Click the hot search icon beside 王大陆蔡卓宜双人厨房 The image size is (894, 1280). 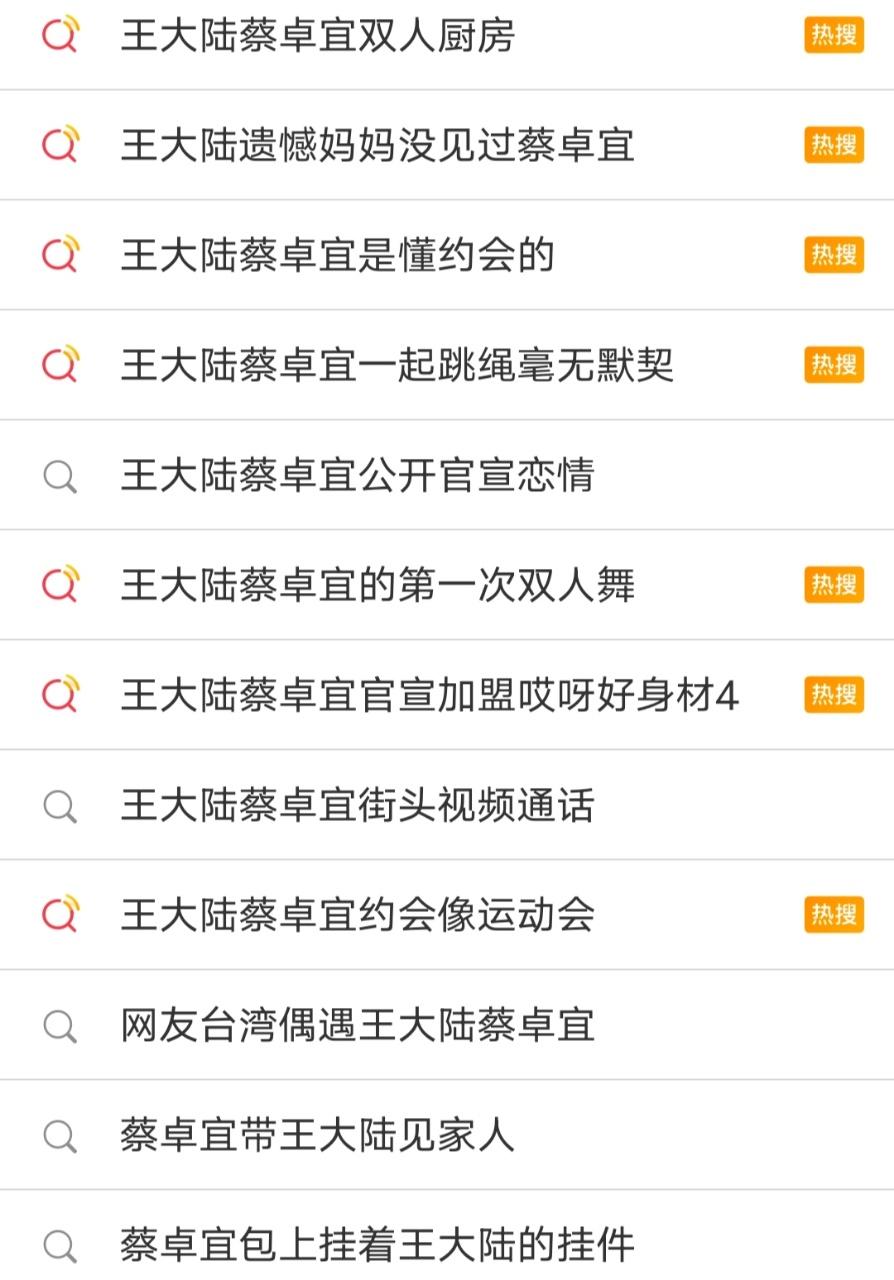(60, 33)
